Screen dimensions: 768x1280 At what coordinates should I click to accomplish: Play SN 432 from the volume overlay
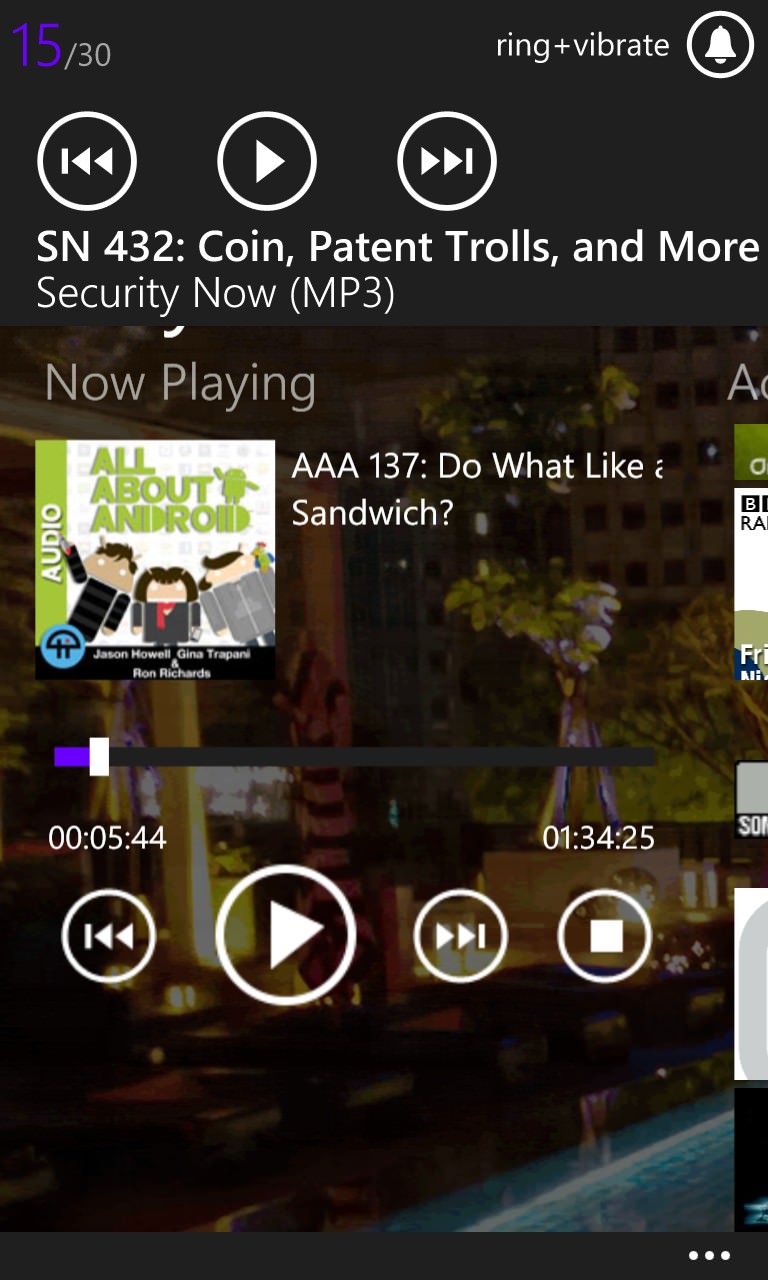pyautogui.click(x=267, y=161)
